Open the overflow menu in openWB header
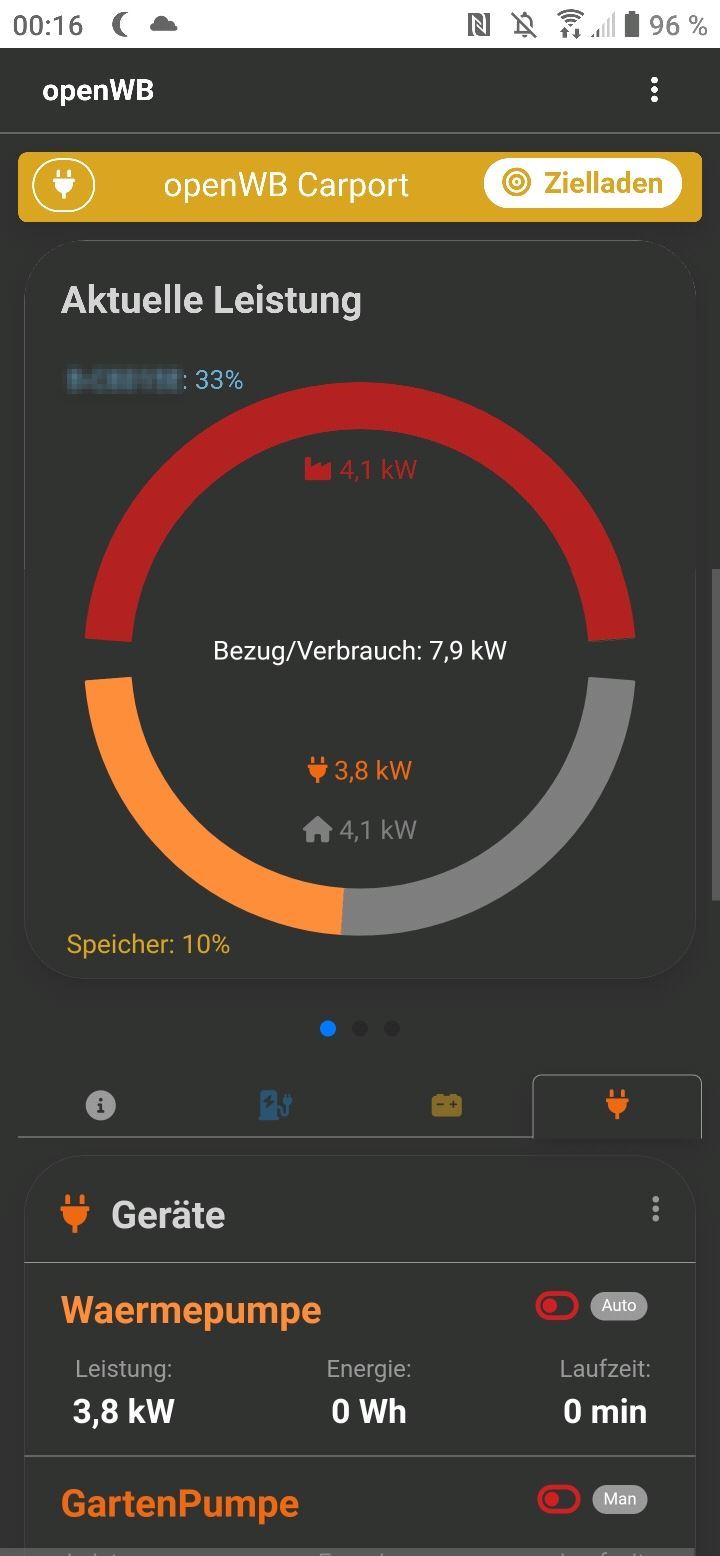Screen dimensions: 720x1556 [x=654, y=90]
